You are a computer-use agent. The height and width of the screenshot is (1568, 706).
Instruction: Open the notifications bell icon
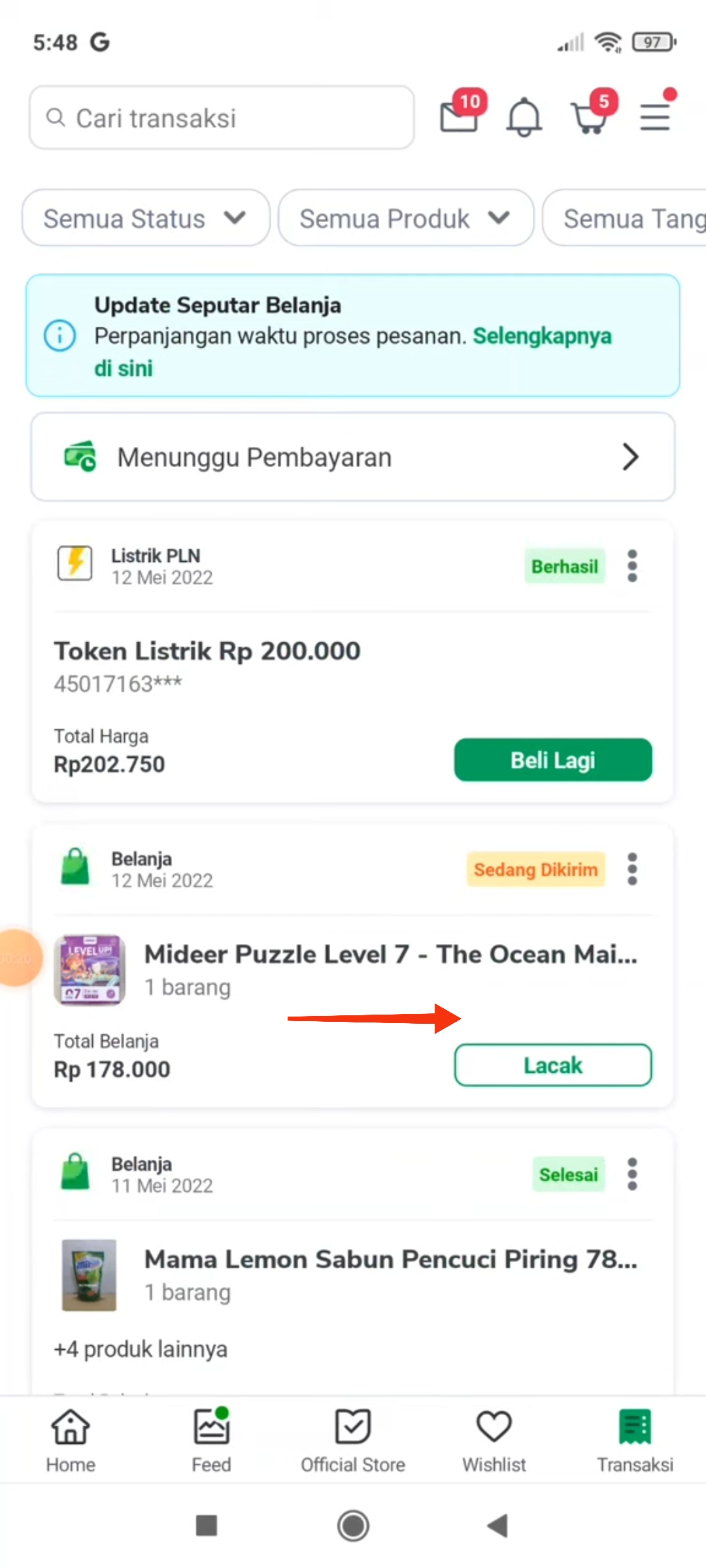524,118
